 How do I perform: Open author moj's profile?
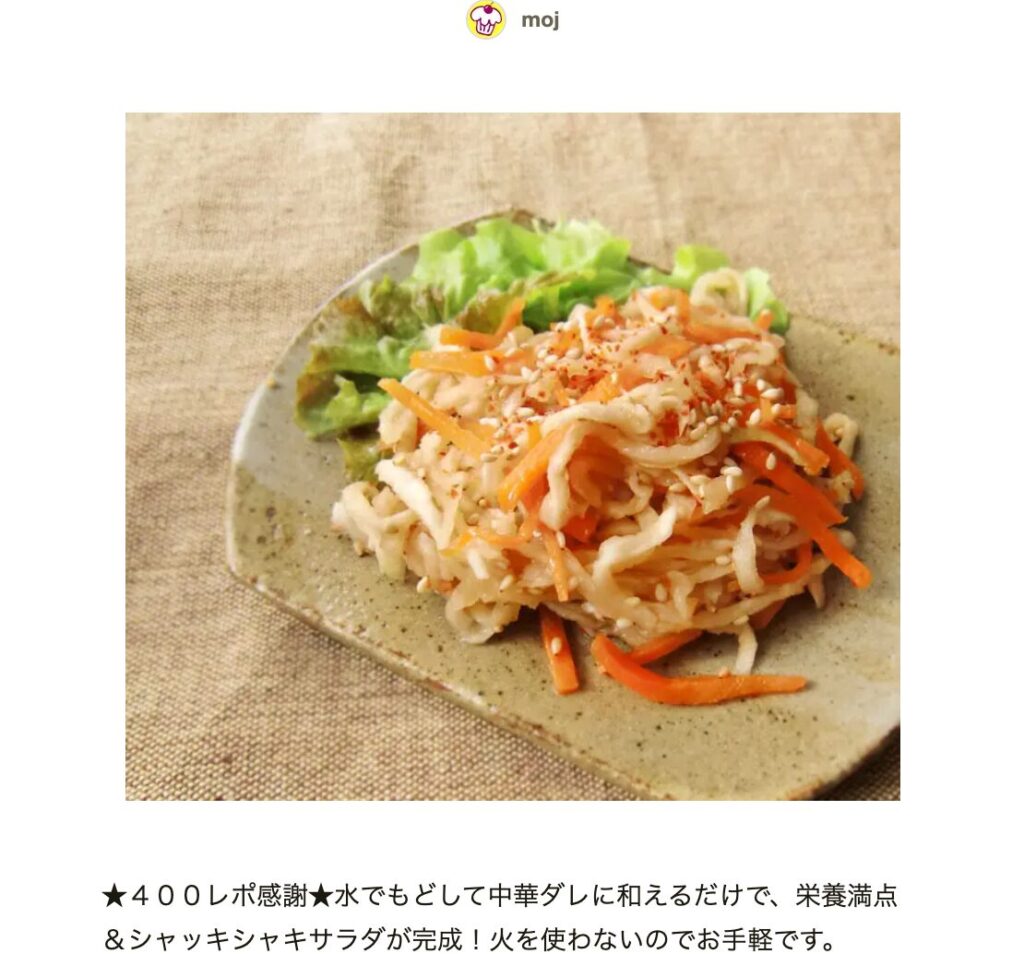(538, 19)
